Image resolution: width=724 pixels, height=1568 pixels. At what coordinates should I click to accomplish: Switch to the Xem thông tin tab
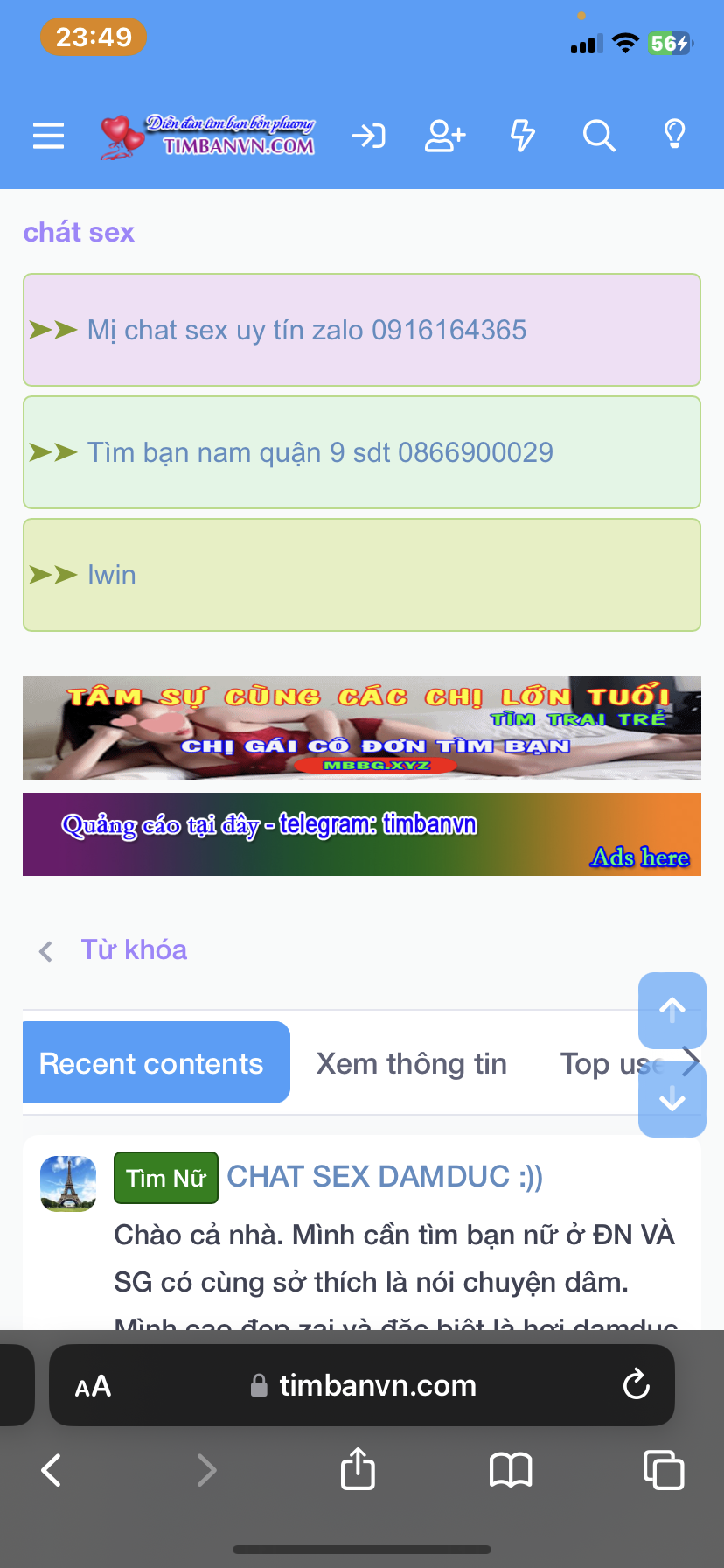(x=411, y=1062)
